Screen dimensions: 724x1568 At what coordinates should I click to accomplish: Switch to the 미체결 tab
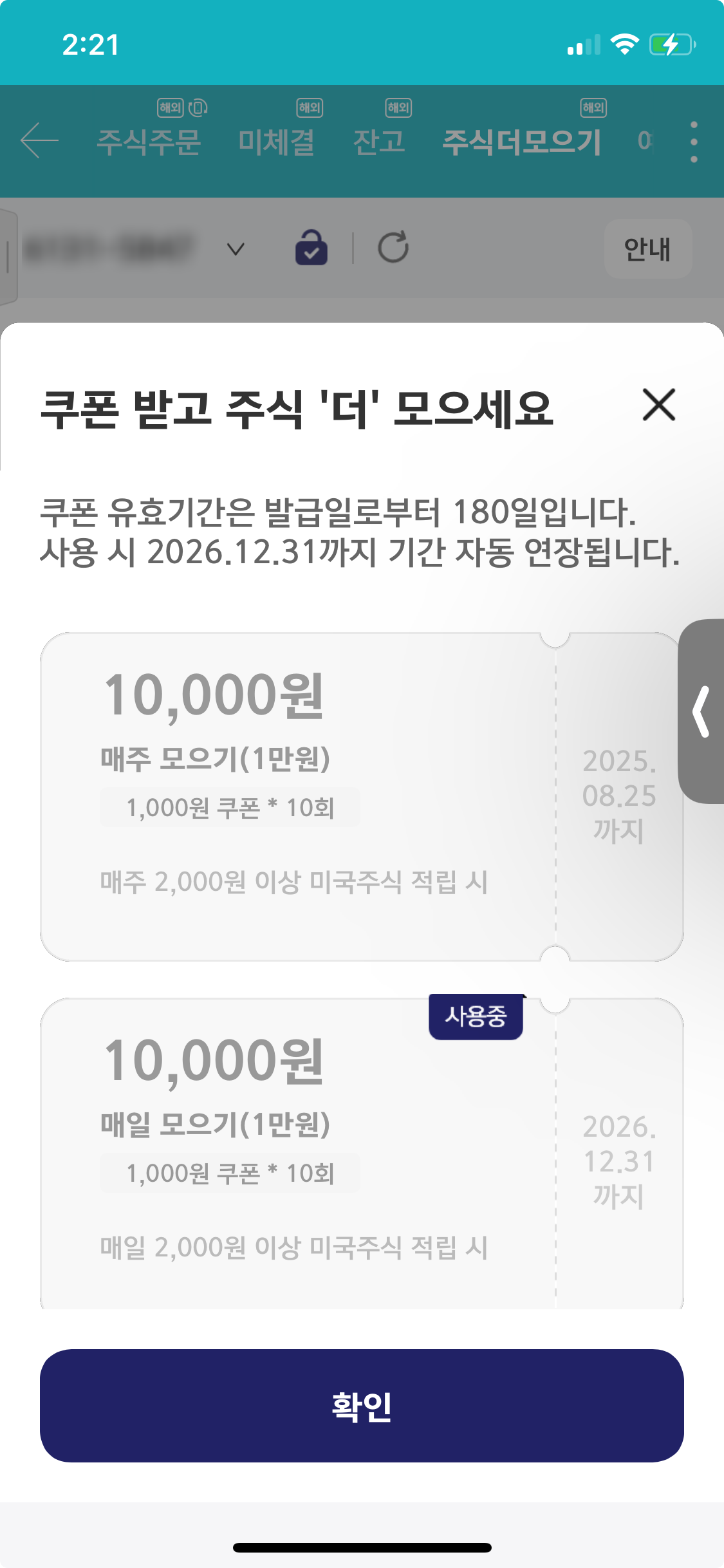point(276,142)
